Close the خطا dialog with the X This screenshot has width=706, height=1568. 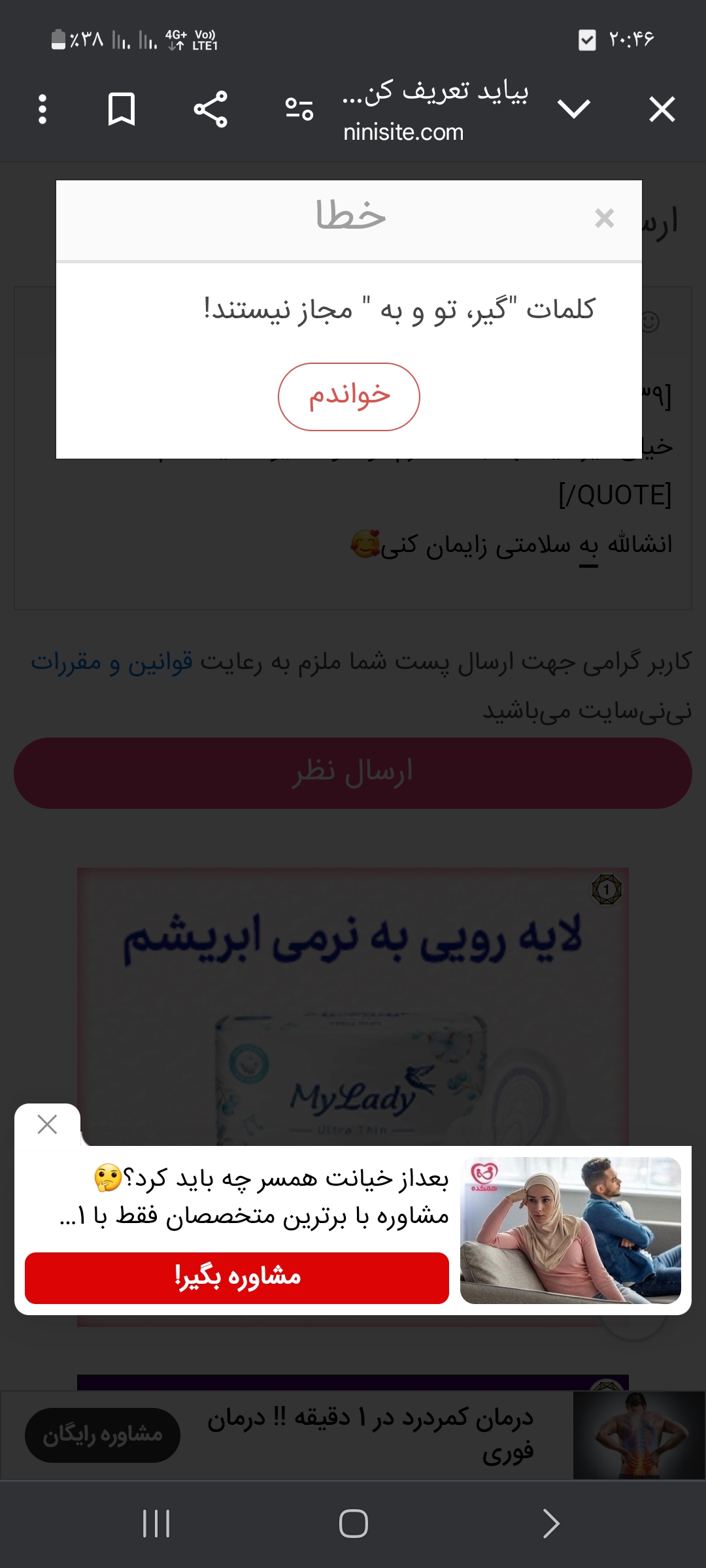[x=604, y=218]
